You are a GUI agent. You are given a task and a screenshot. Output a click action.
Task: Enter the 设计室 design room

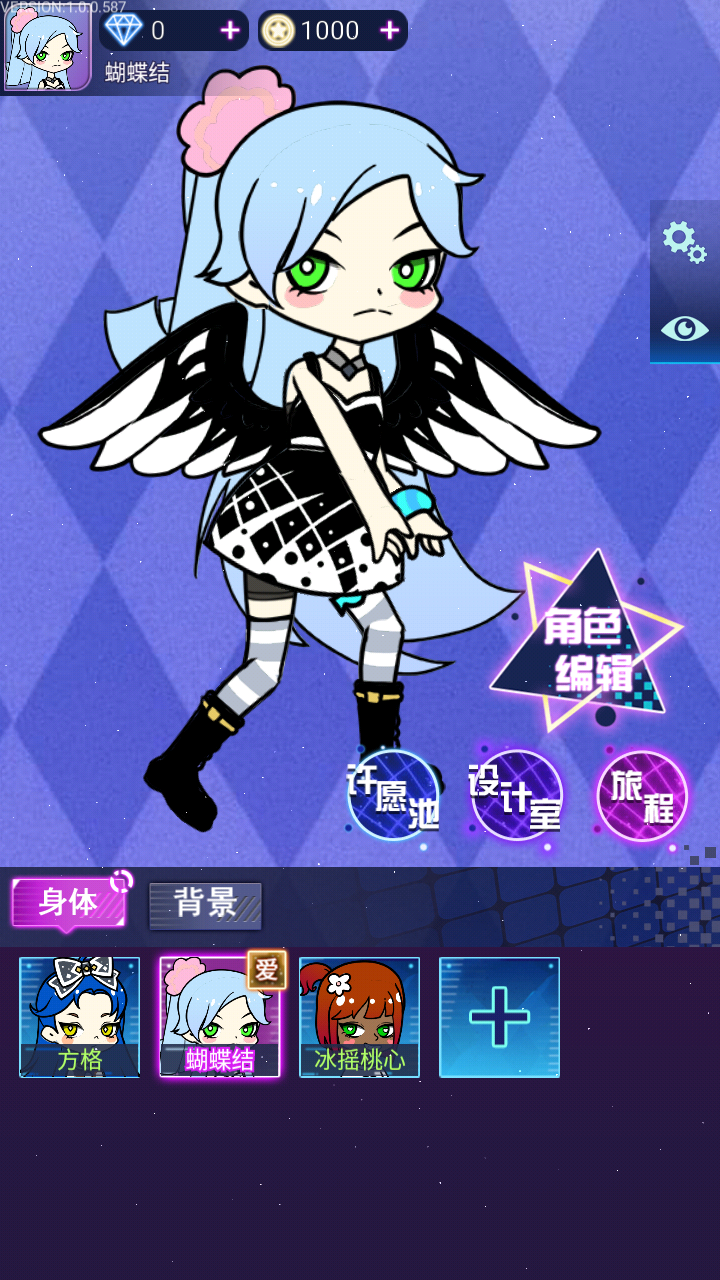pos(517,795)
